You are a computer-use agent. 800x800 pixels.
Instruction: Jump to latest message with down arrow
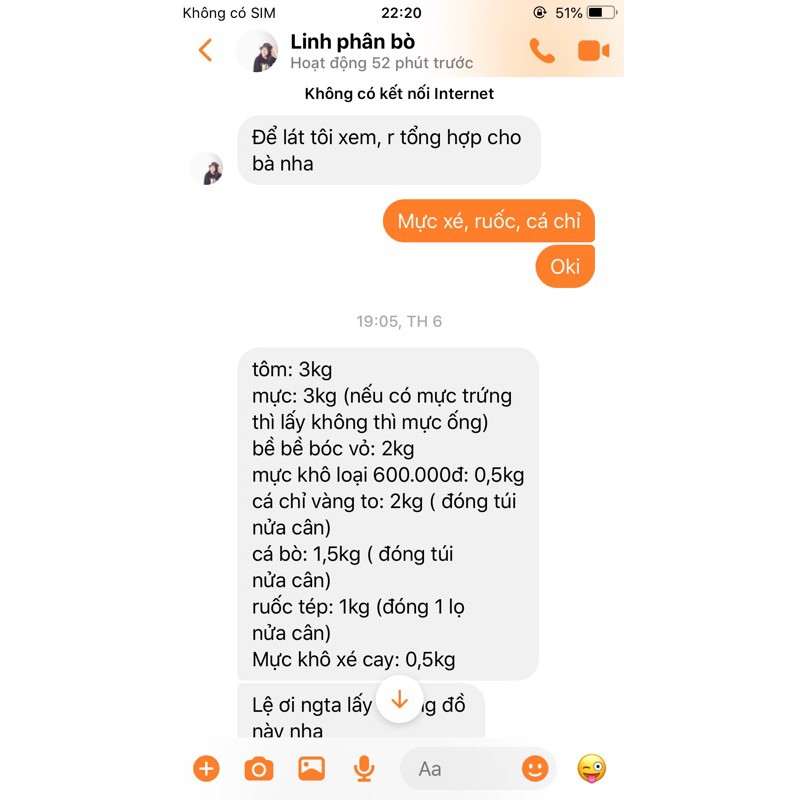click(x=399, y=698)
